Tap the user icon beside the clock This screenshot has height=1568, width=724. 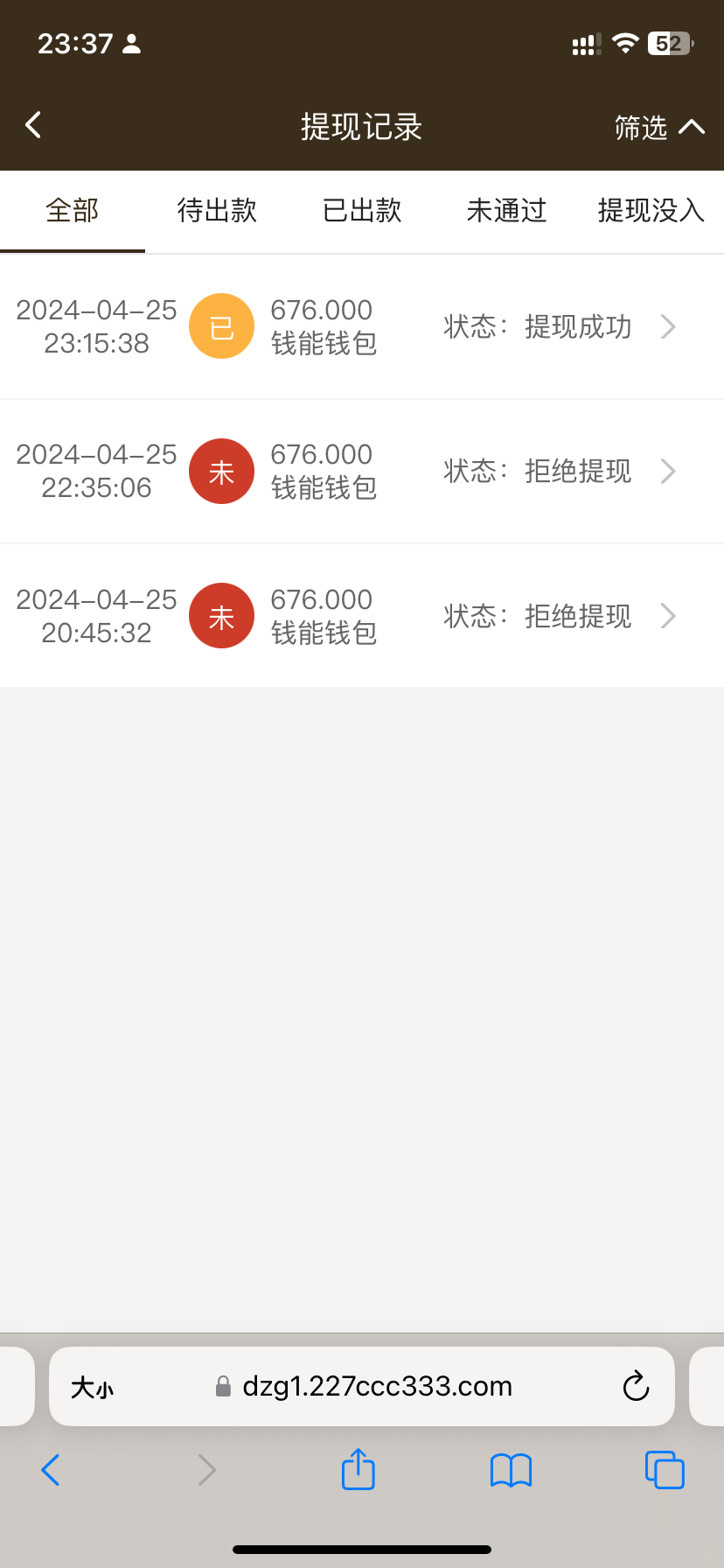(133, 43)
